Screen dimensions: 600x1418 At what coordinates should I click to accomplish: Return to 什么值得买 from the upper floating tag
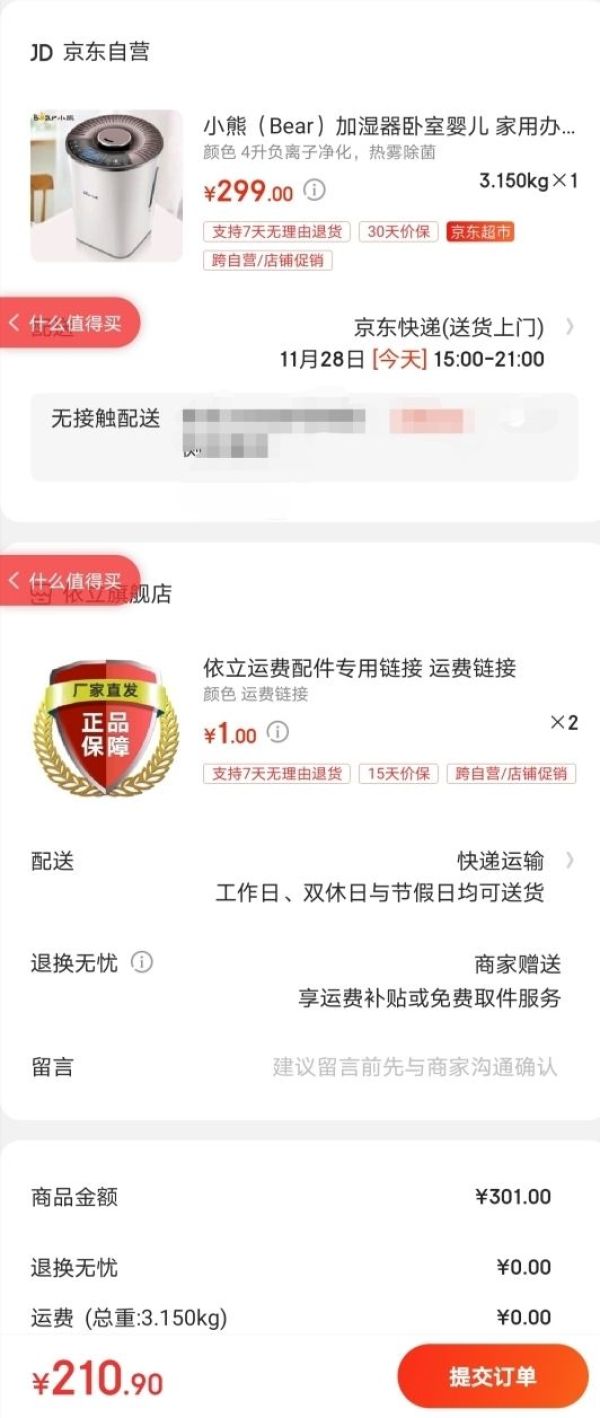68,323
